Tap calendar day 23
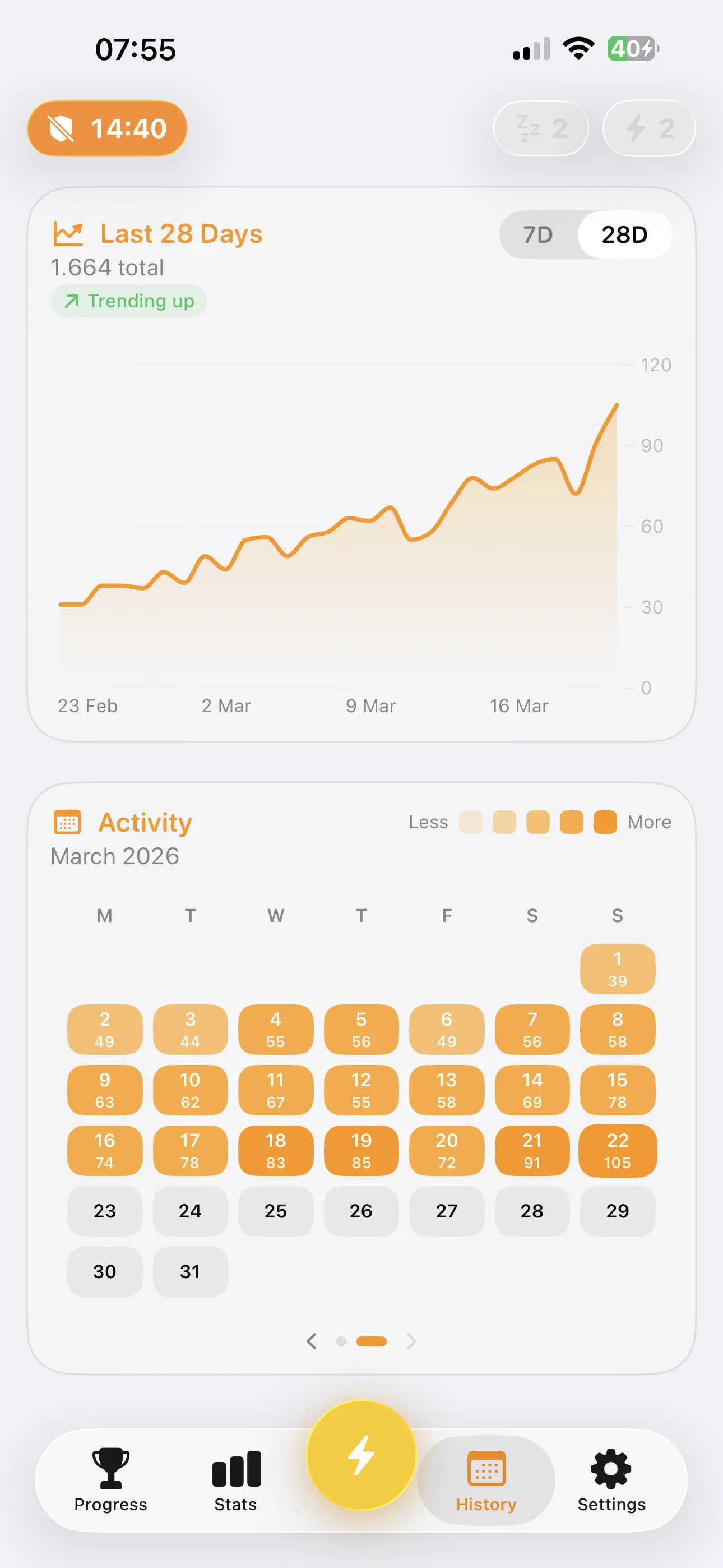Image resolution: width=723 pixels, height=1568 pixels. point(105,1211)
